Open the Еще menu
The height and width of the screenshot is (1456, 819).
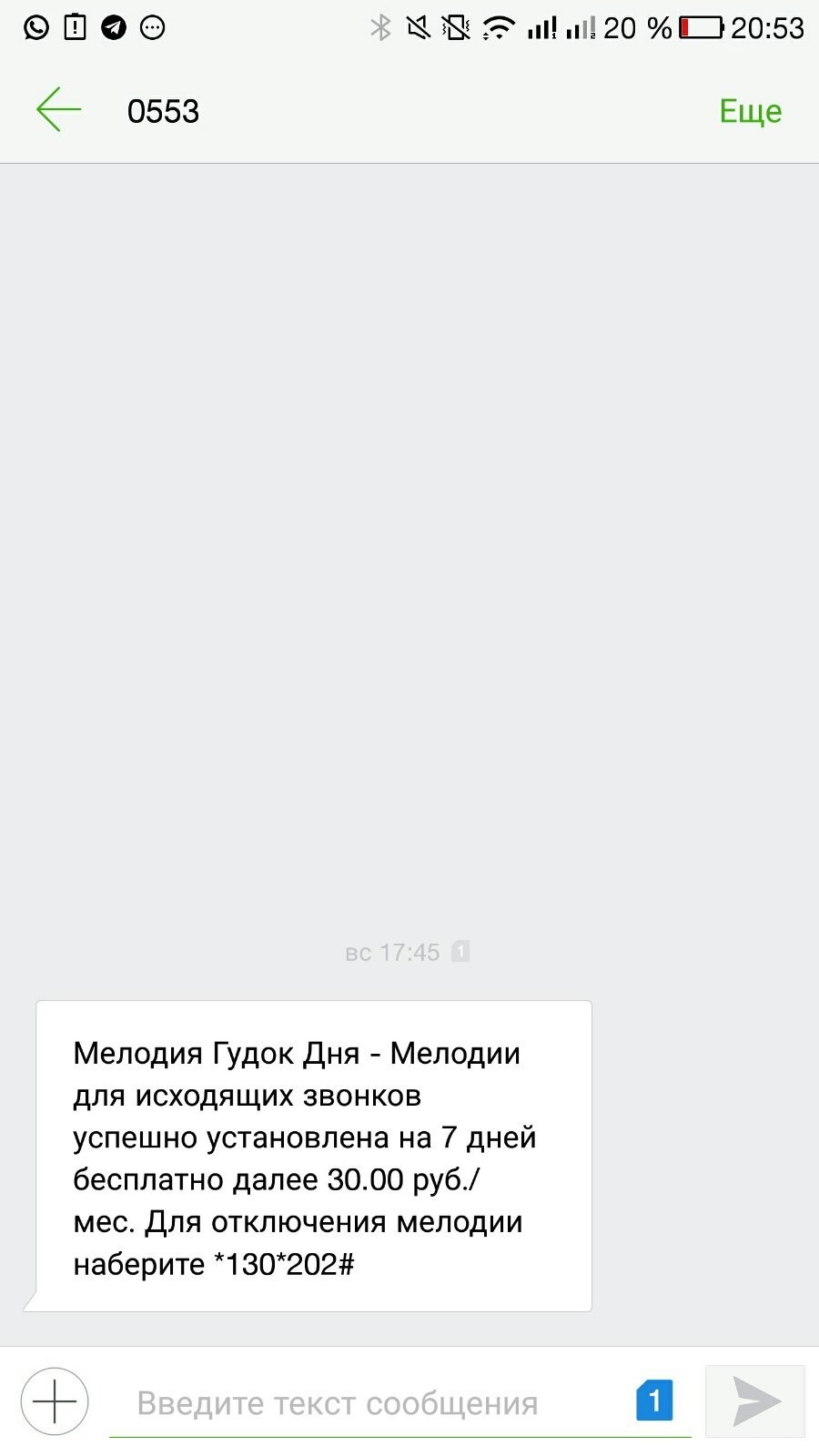pyautogui.click(x=750, y=111)
